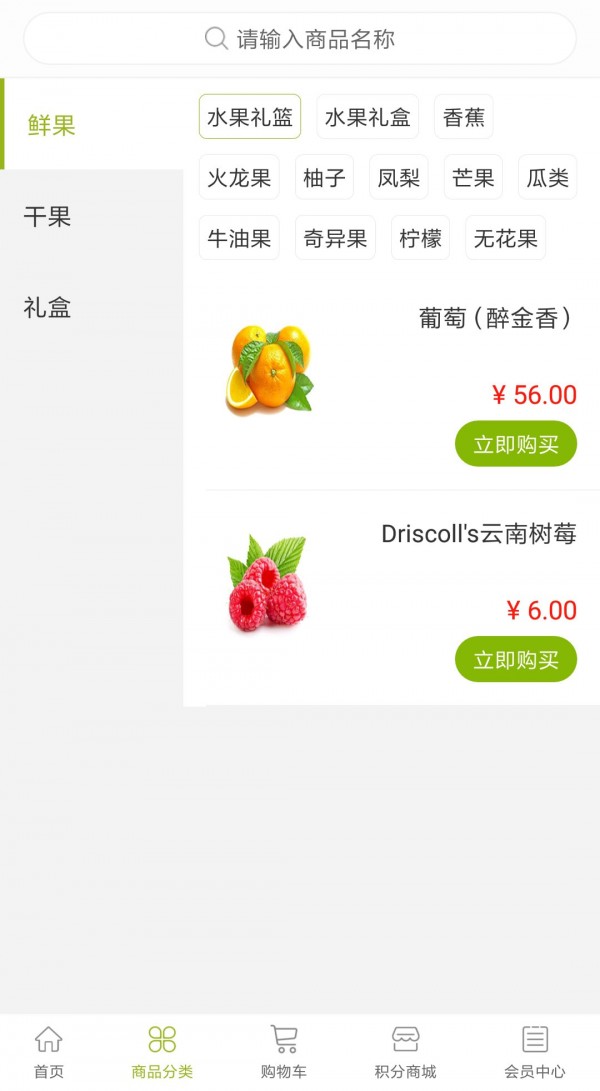Image resolution: width=600 pixels, height=1091 pixels.
Task: Filter by 香蕉
Action: click(464, 117)
